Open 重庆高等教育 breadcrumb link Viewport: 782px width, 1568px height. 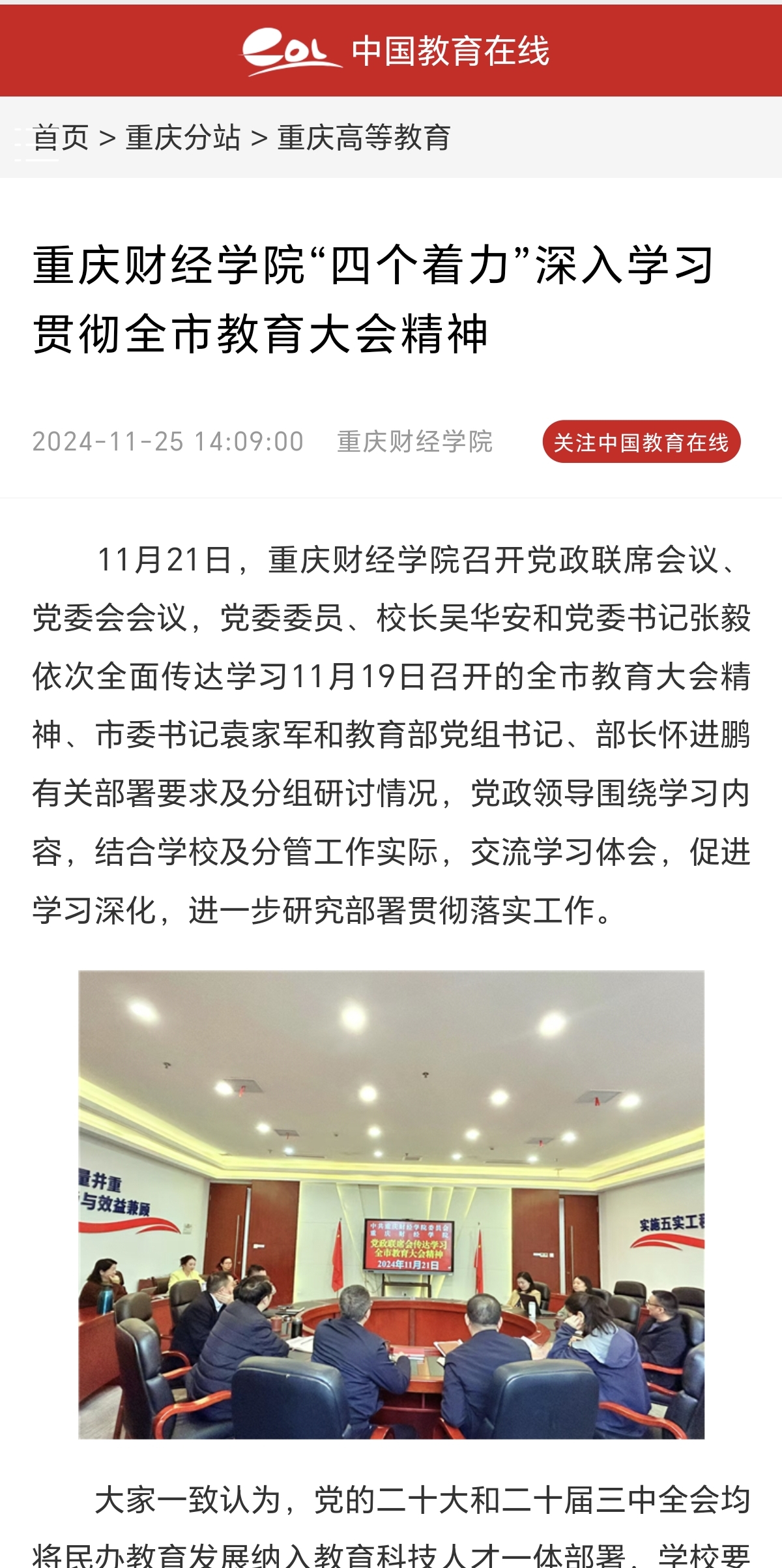pos(364,138)
